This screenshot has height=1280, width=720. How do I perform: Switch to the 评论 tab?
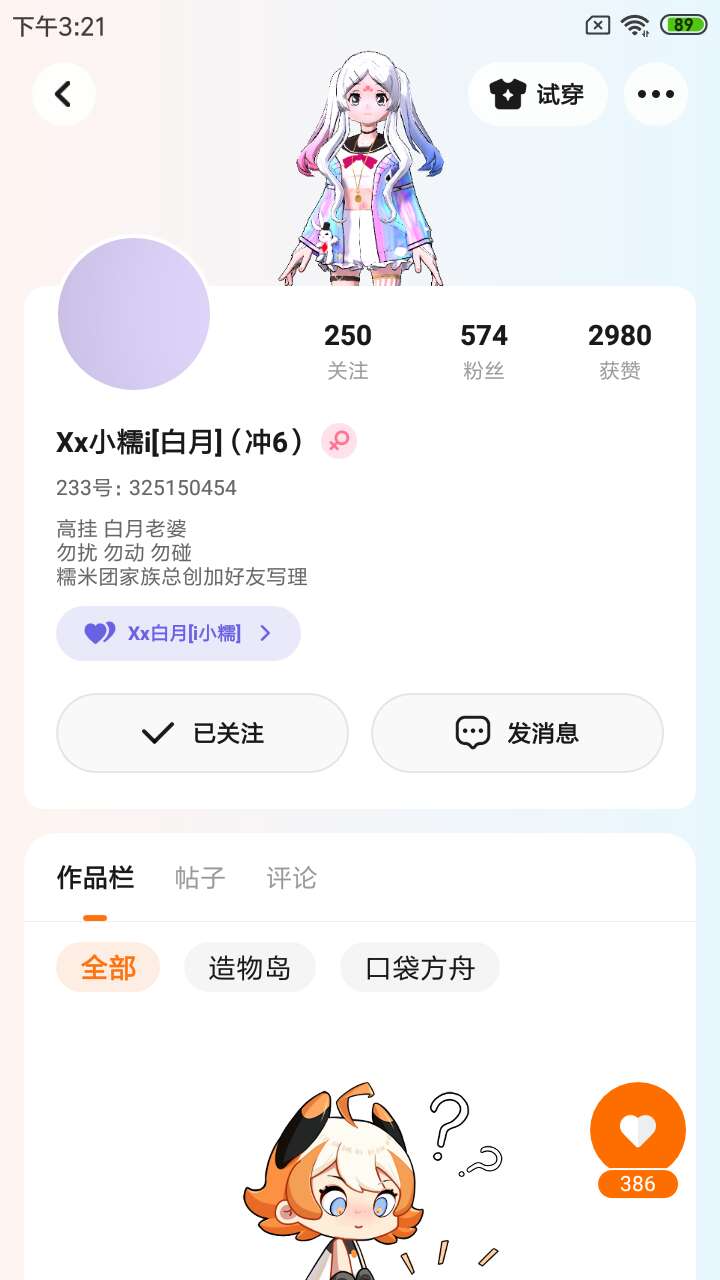[x=291, y=878]
